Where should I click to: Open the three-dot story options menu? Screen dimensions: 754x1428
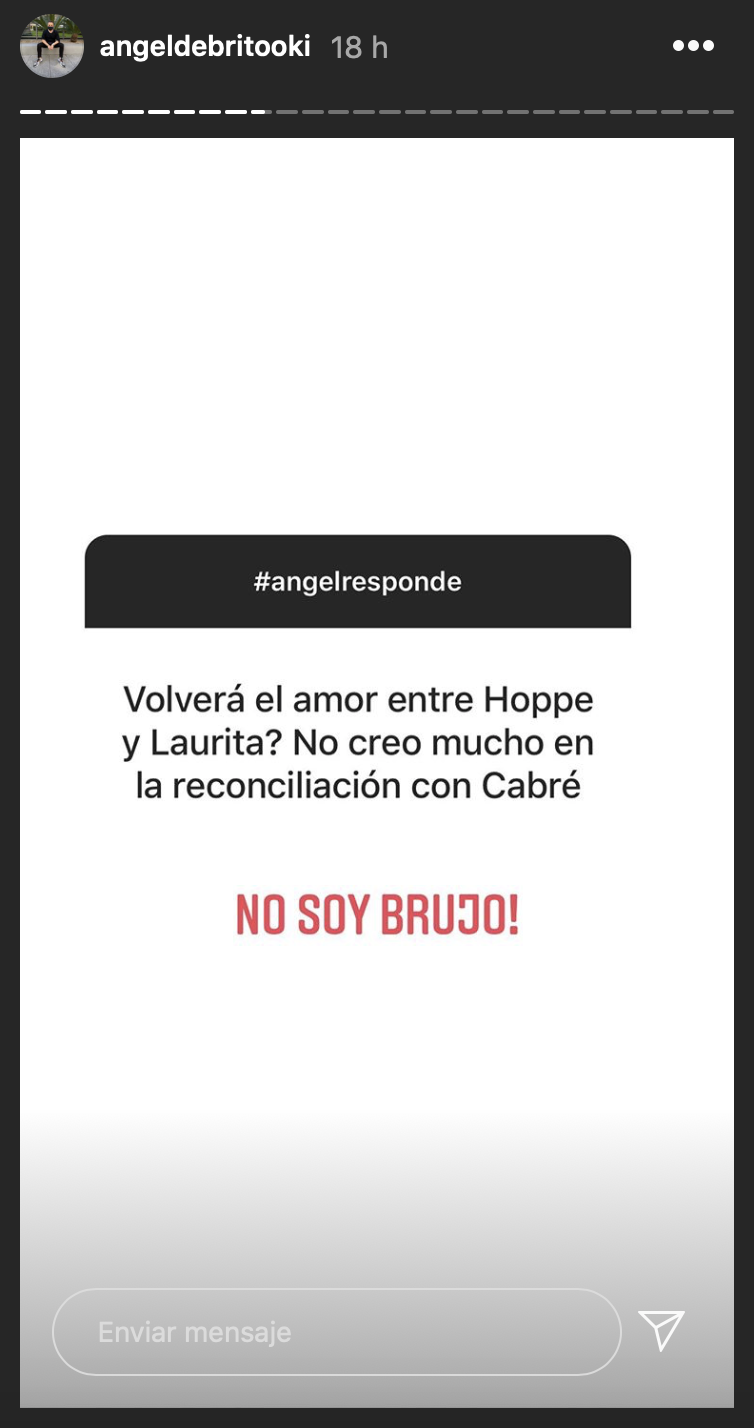(x=692, y=46)
